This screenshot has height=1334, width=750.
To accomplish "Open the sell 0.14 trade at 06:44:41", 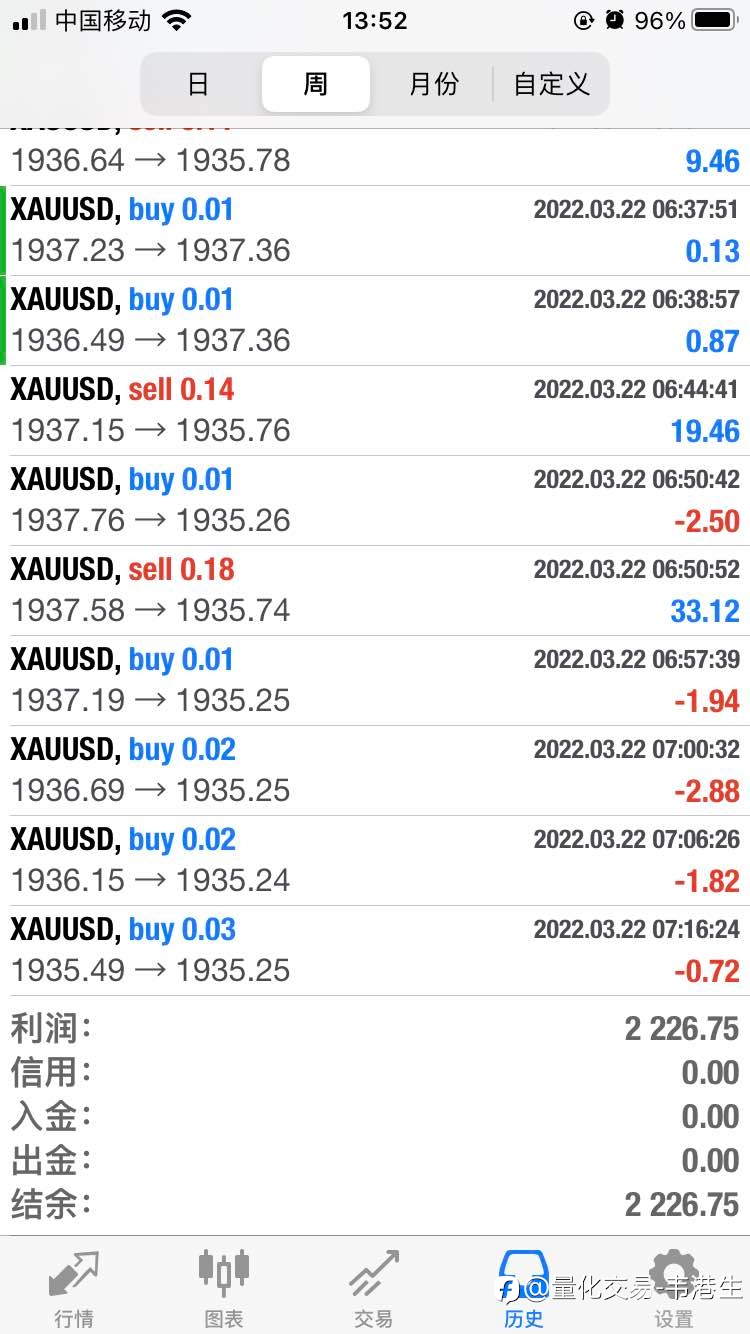I will (x=375, y=411).
